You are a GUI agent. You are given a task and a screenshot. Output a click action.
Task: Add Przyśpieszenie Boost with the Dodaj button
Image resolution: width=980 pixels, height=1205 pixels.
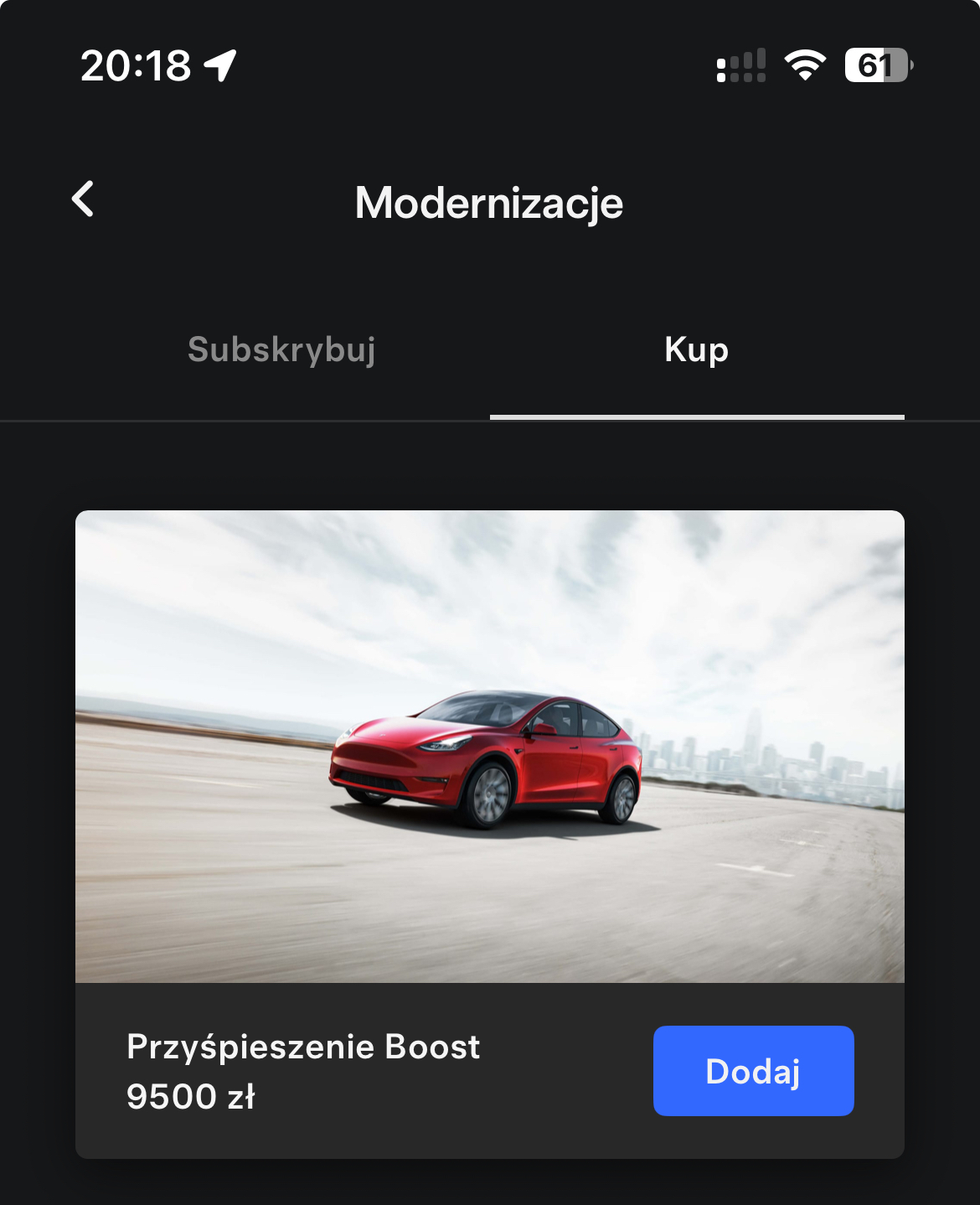pyautogui.click(x=753, y=1071)
